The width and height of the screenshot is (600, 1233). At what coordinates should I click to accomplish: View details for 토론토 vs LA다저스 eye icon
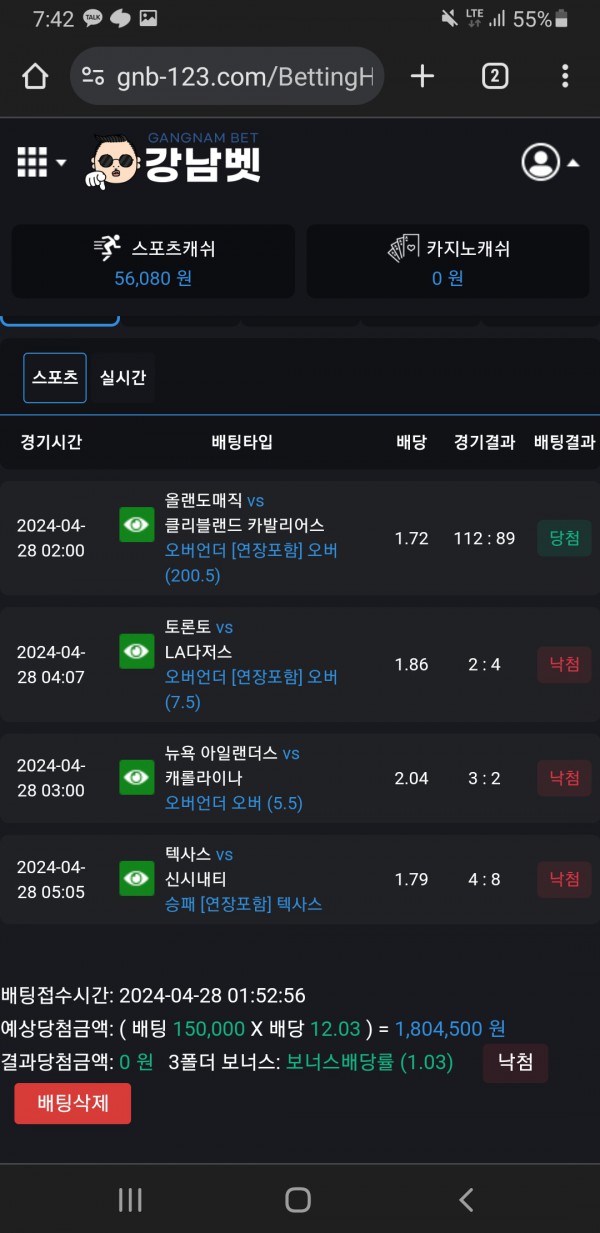(x=136, y=652)
